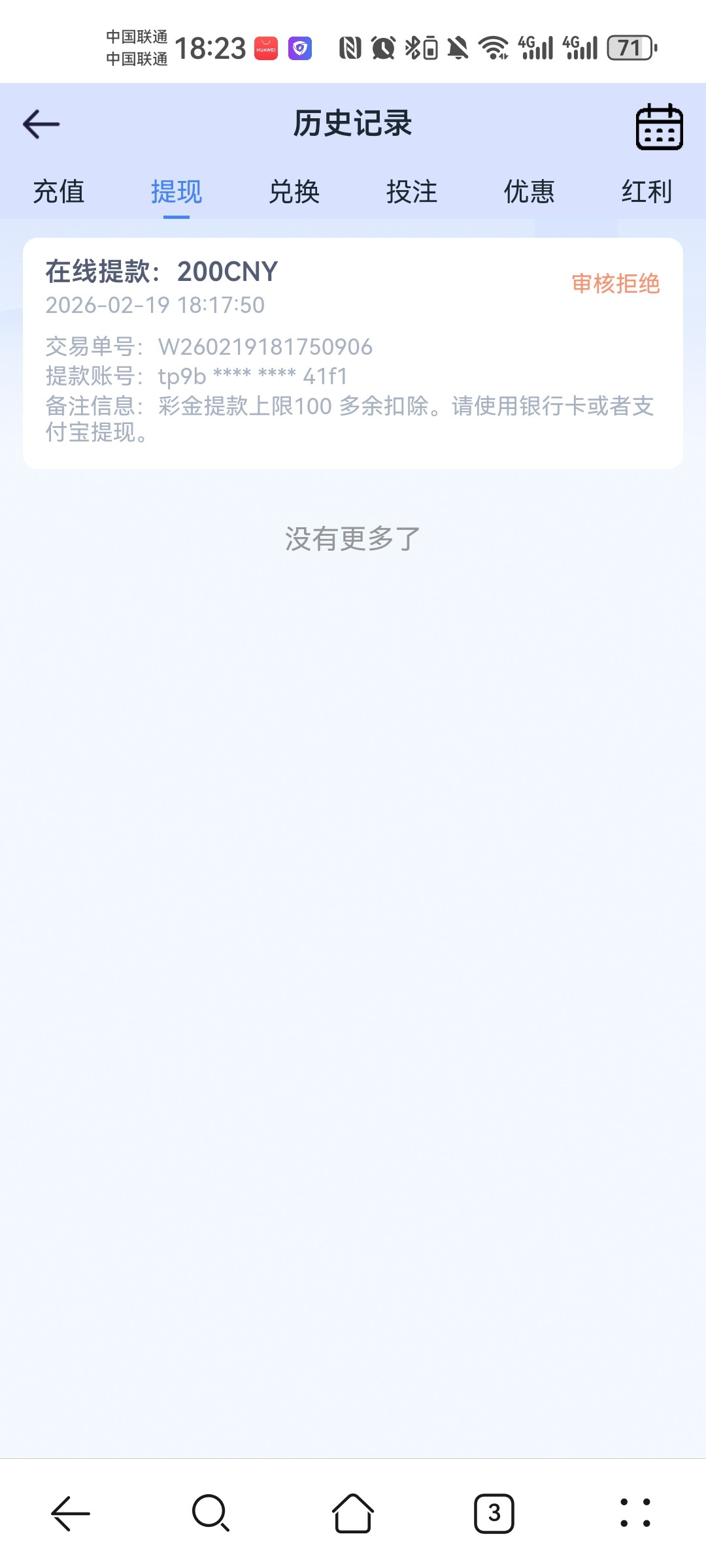
Task: Go back from 历史记录 page
Action: pos(41,124)
